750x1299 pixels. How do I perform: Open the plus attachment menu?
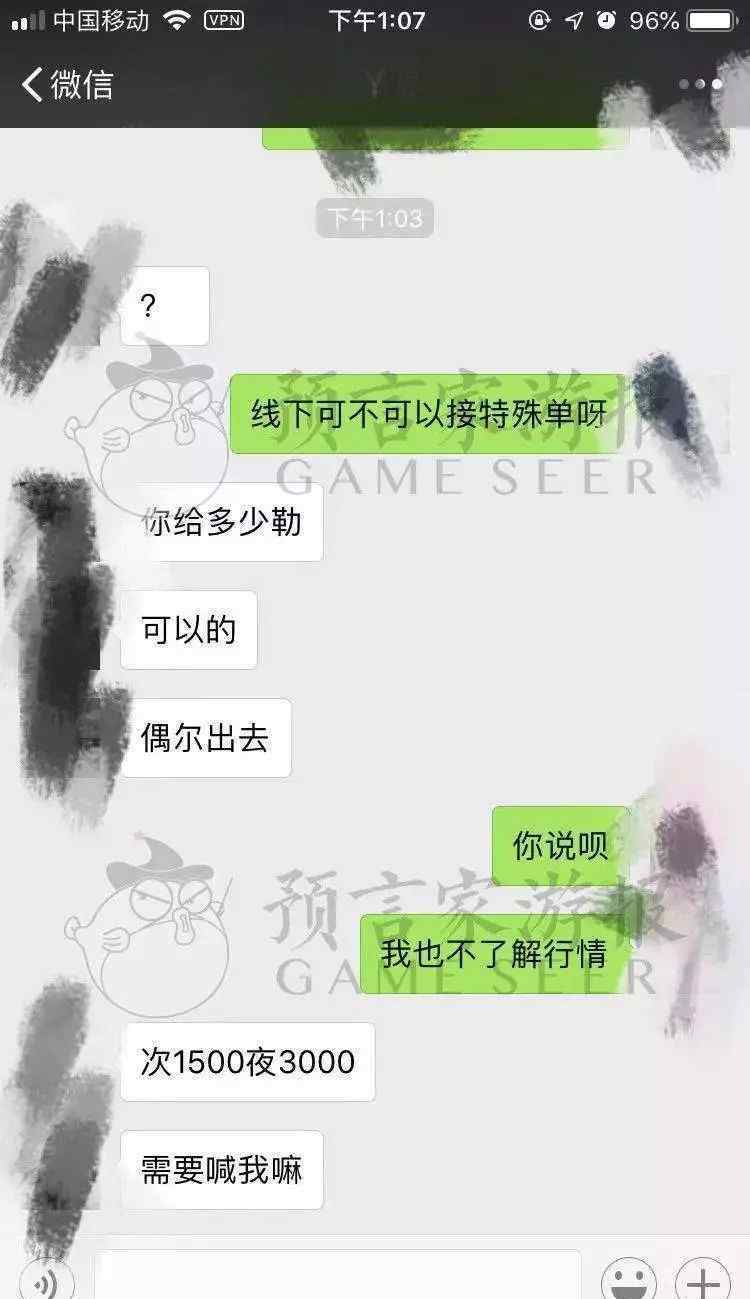point(703,1279)
